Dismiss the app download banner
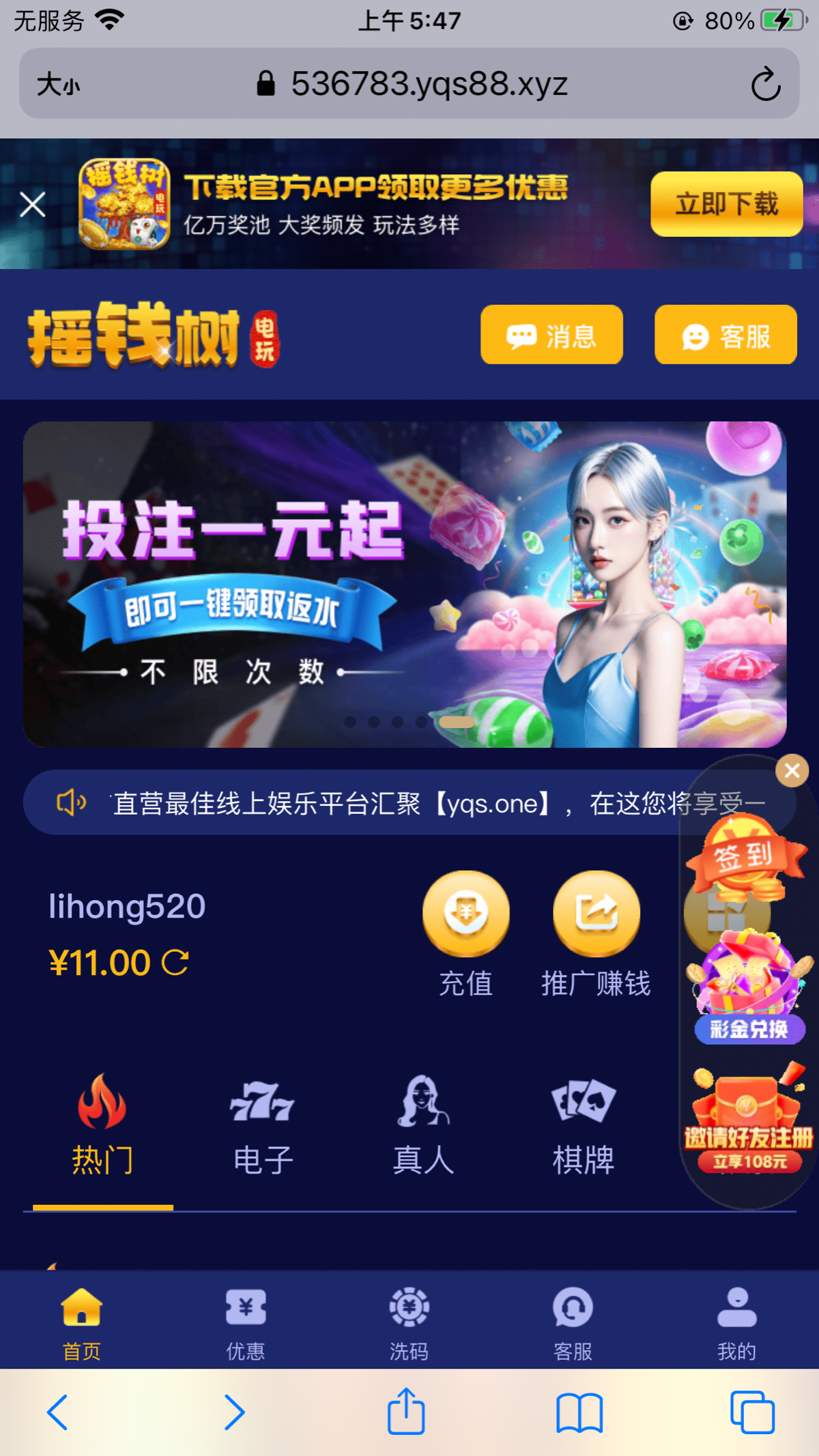819x1456 pixels. tap(33, 205)
